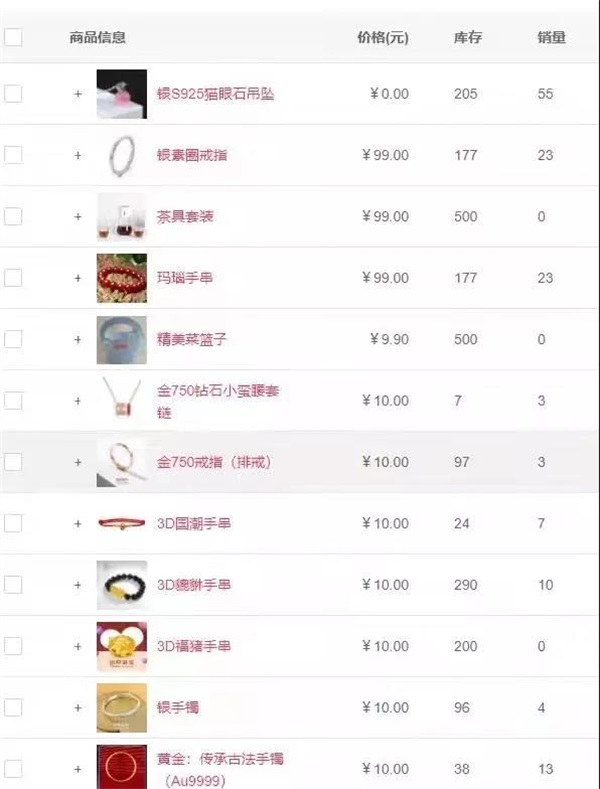Expand the 银素圈戒指 row

pyautogui.click(x=77, y=155)
